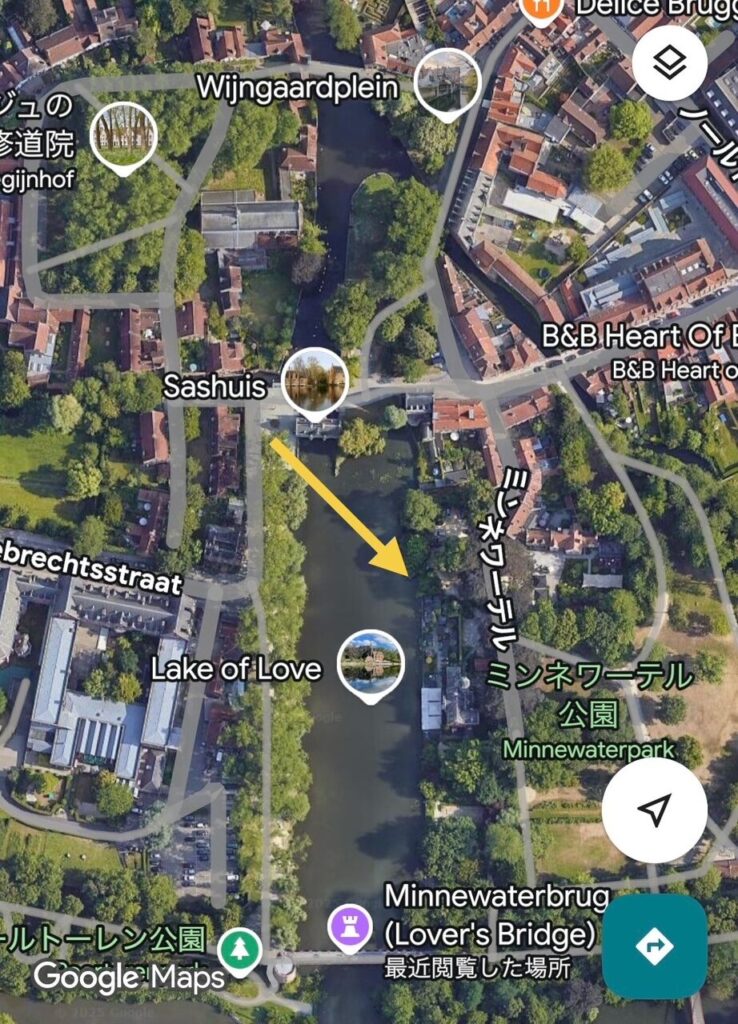
Task: Open the orange Delice Brugge restaurant pin
Action: [x=540, y=8]
